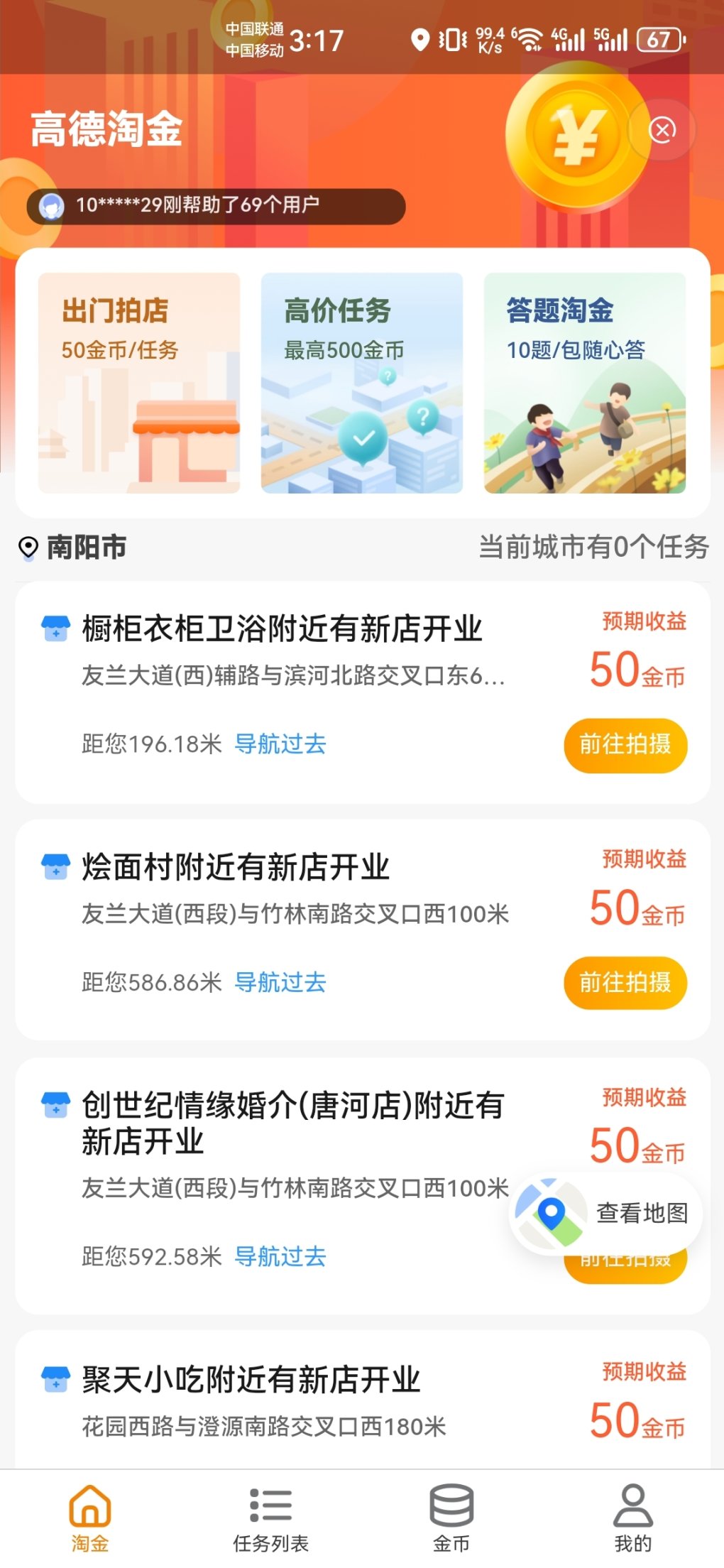
Task: Open the 高价任务 card
Action: coord(362,383)
